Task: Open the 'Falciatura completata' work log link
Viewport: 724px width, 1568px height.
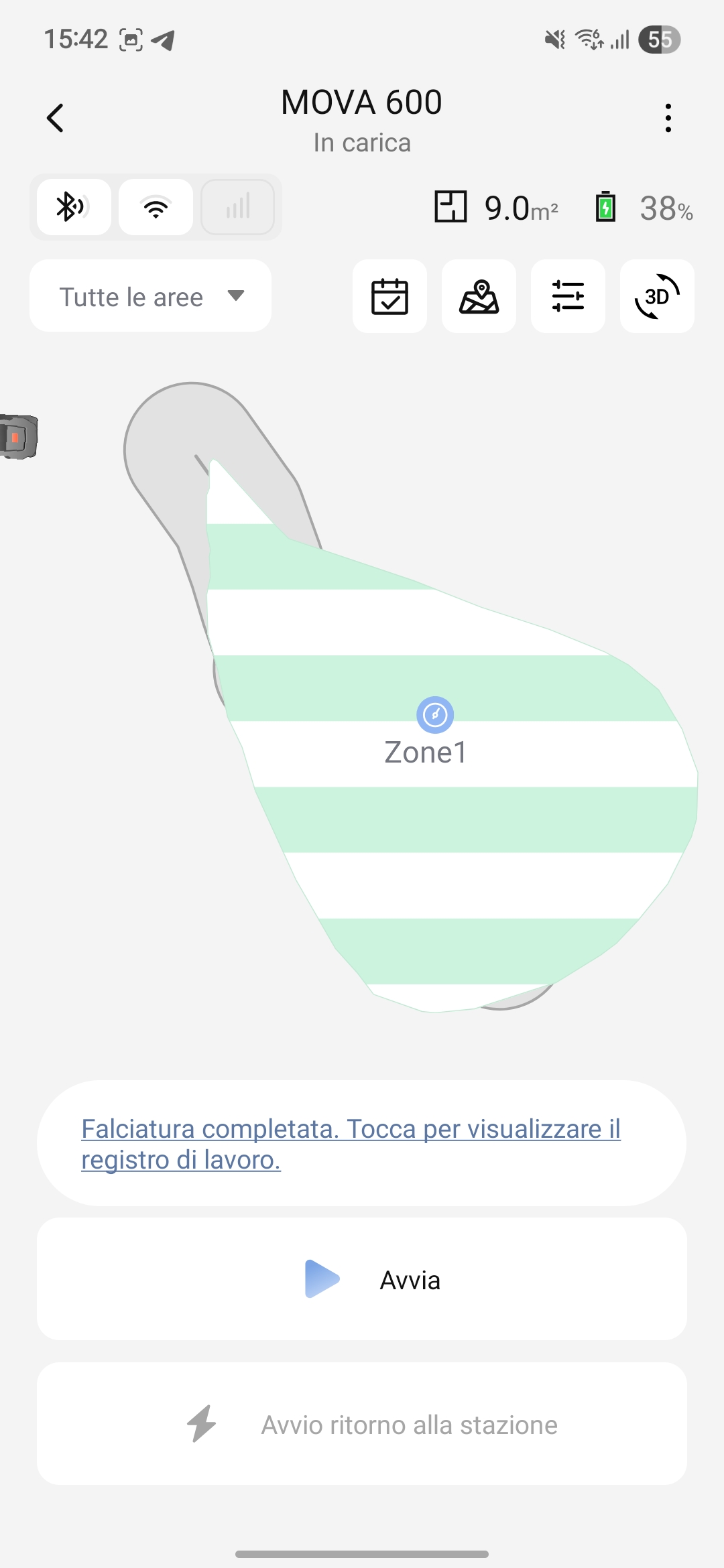Action: pyautogui.click(x=351, y=1144)
